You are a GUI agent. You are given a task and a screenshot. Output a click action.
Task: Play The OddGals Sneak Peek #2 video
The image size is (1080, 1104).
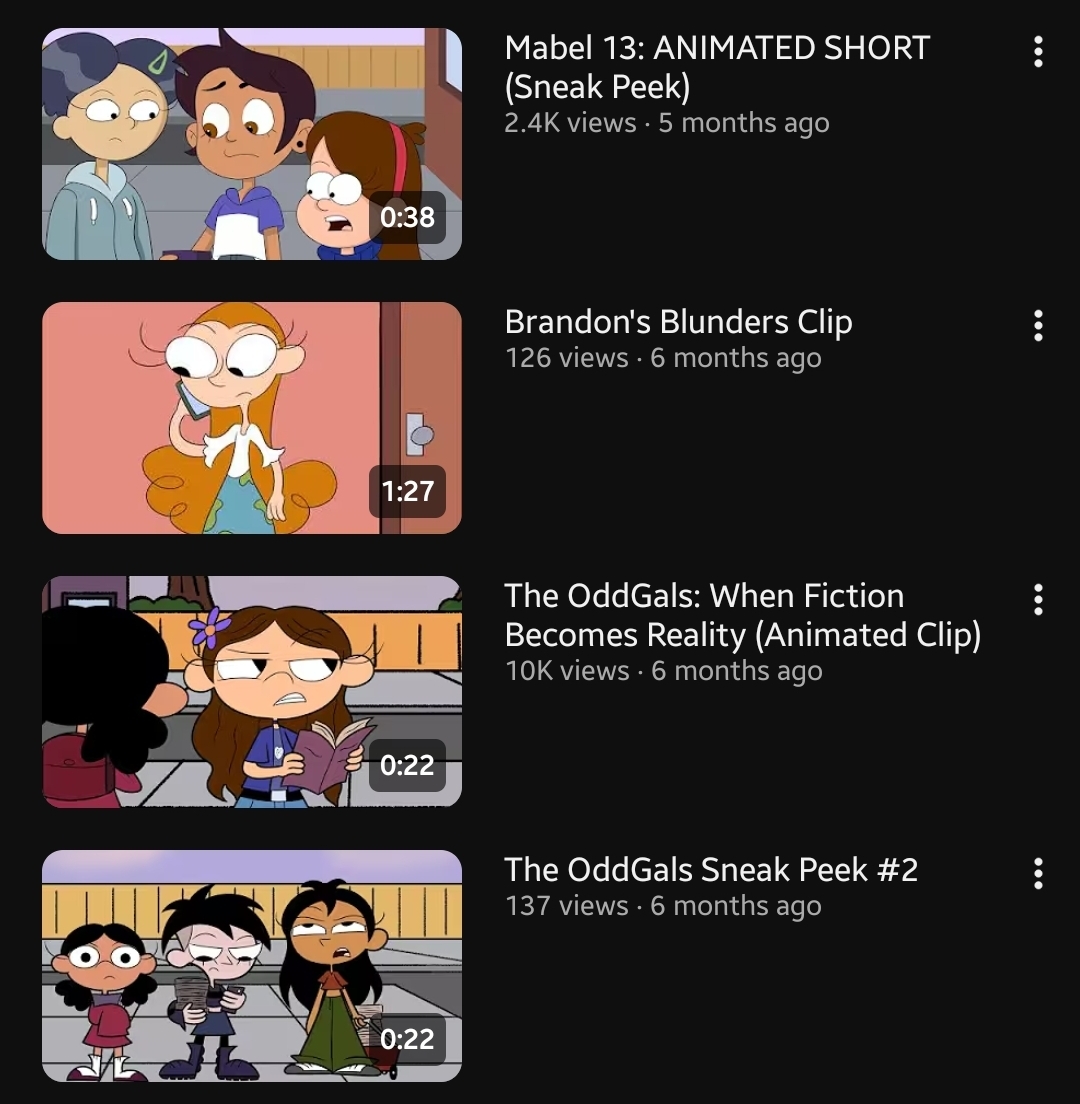click(x=251, y=965)
